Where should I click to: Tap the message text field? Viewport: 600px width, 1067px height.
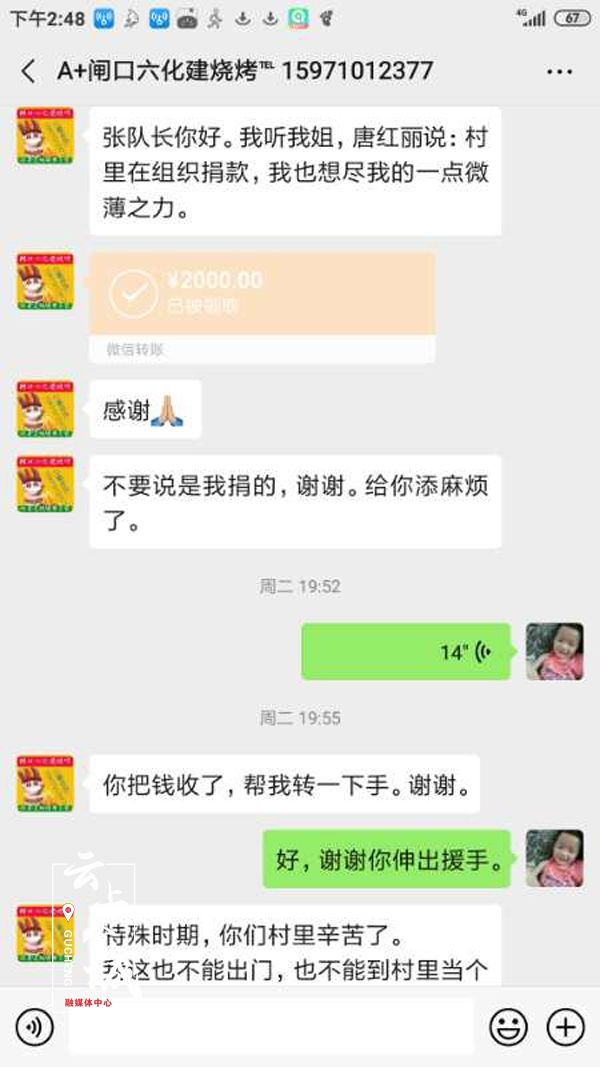click(270, 1027)
